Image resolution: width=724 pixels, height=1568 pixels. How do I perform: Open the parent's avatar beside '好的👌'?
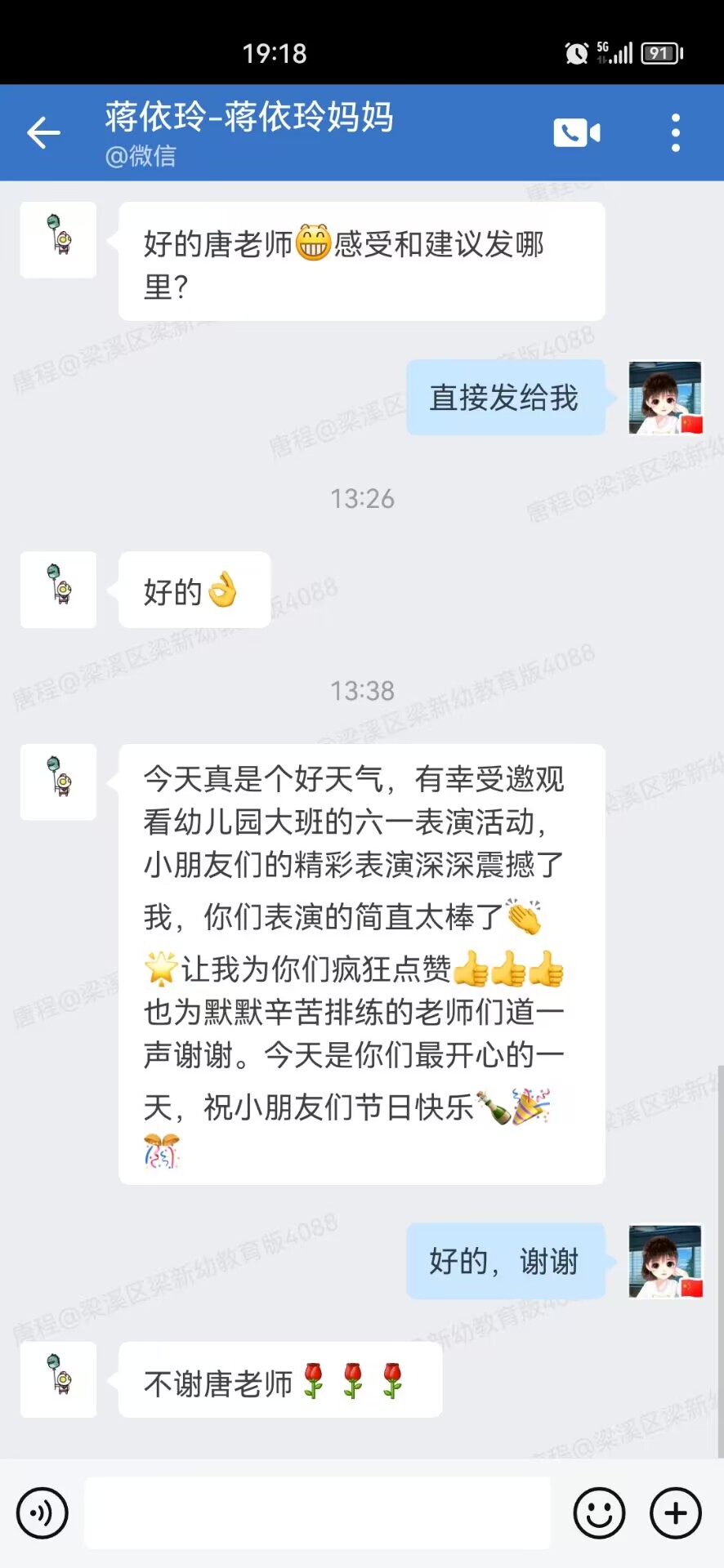pos(59,589)
